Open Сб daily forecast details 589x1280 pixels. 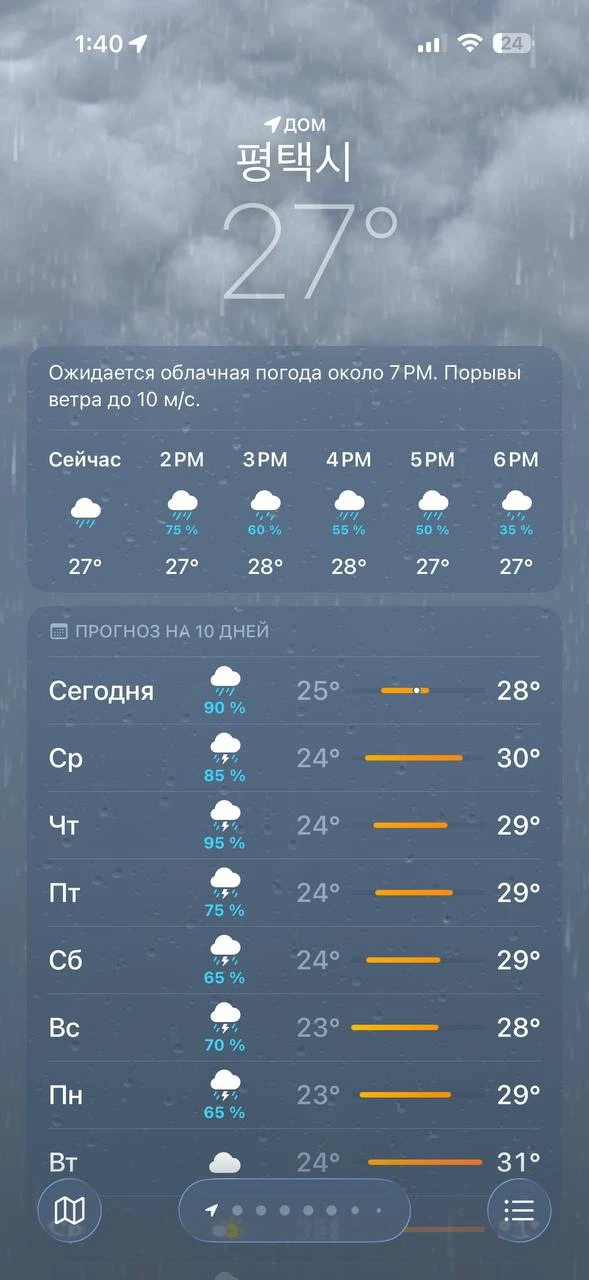pos(294,961)
